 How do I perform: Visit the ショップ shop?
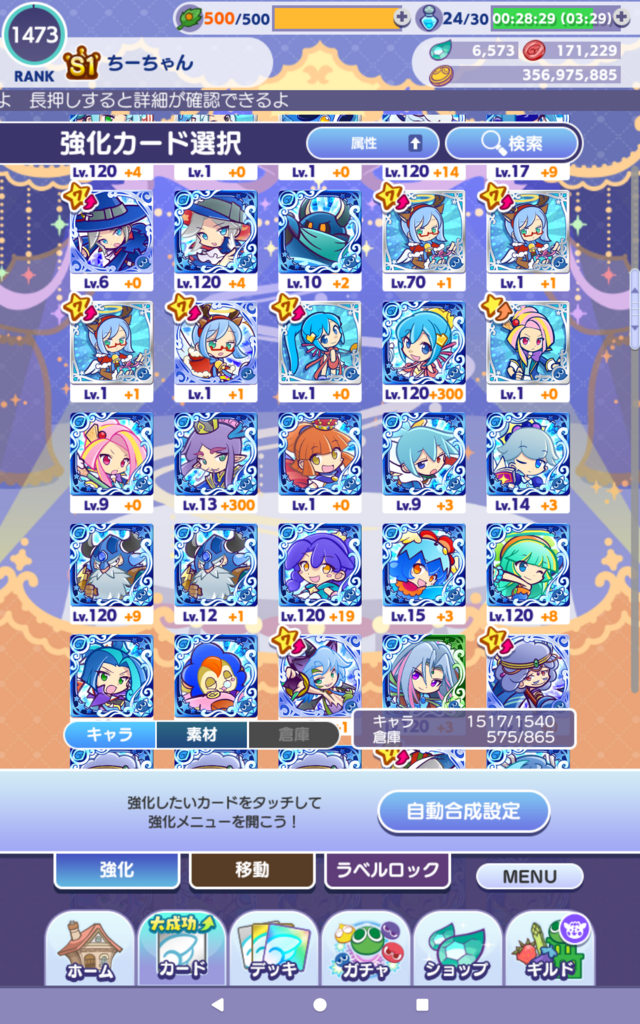[458, 951]
